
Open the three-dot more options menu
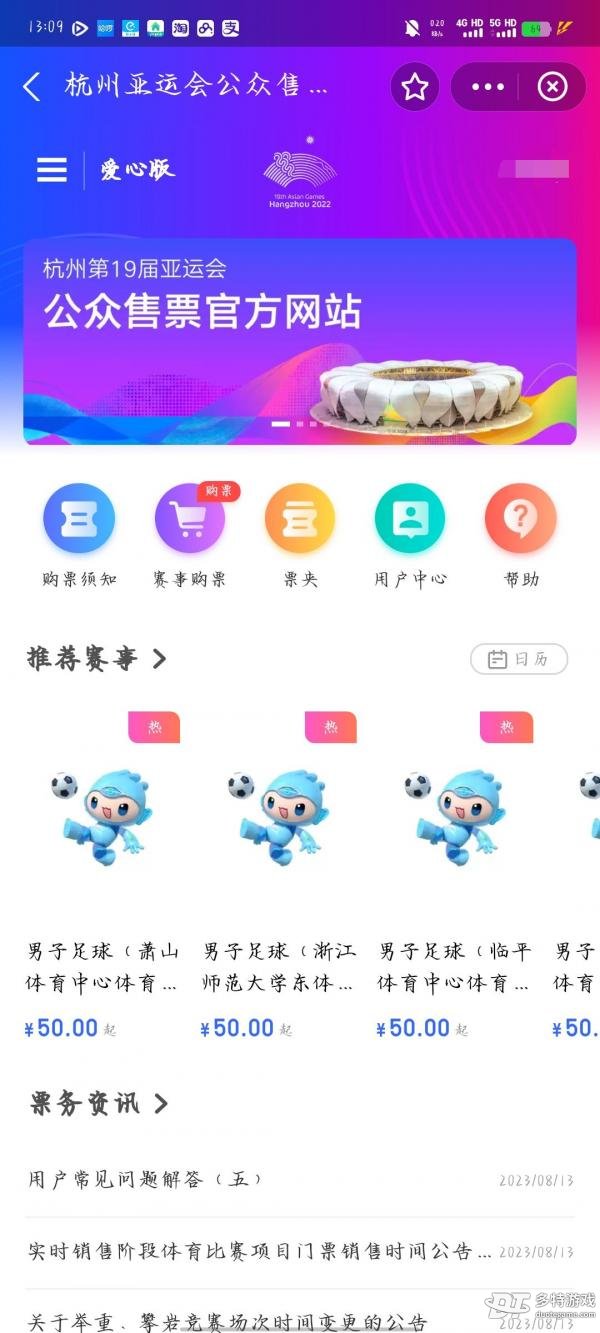[x=488, y=87]
